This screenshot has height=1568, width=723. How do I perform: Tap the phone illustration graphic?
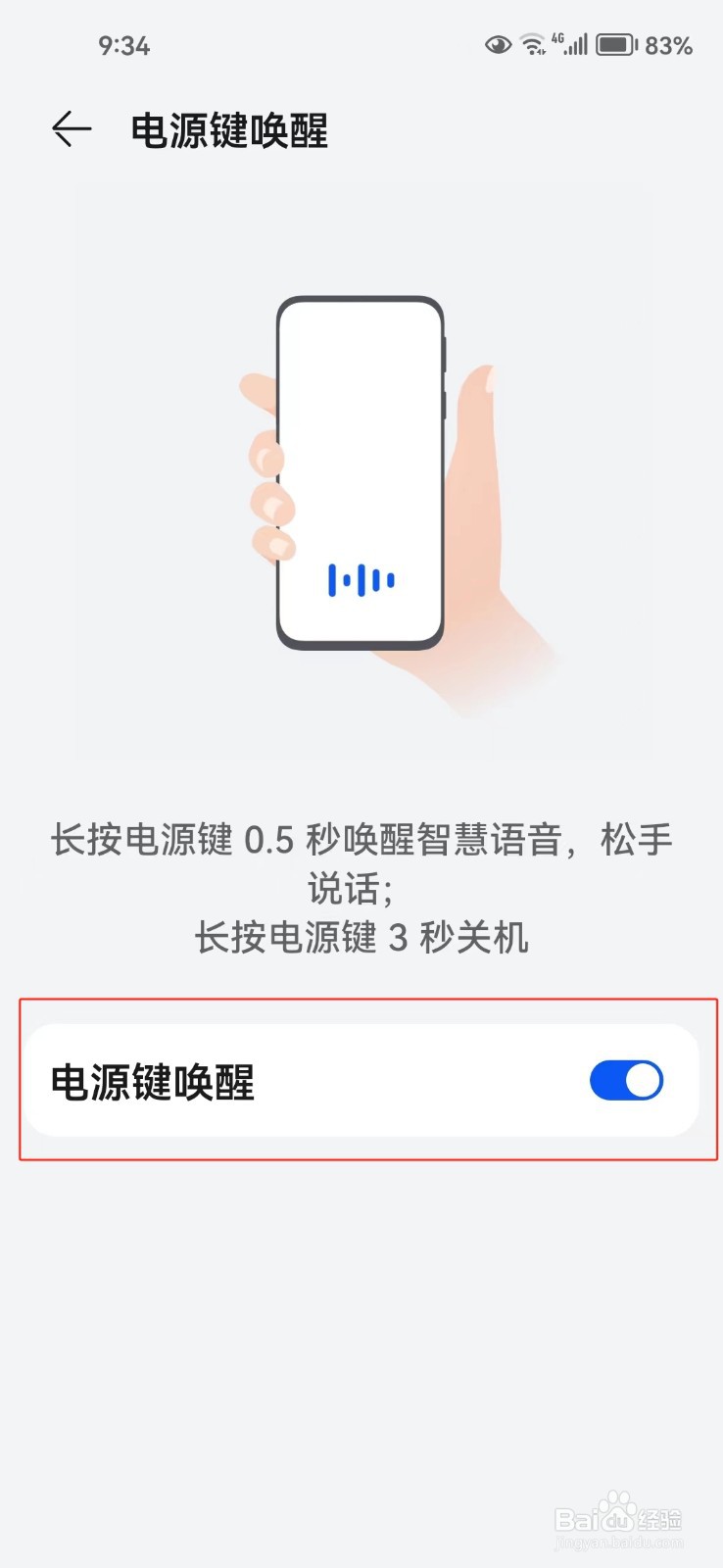click(361, 470)
